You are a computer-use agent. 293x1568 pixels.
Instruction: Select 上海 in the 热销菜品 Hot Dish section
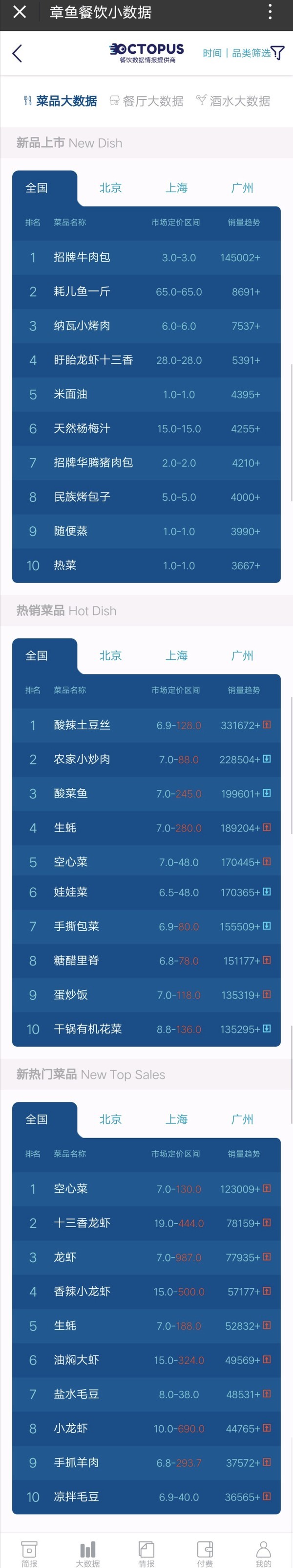(176, 655)
